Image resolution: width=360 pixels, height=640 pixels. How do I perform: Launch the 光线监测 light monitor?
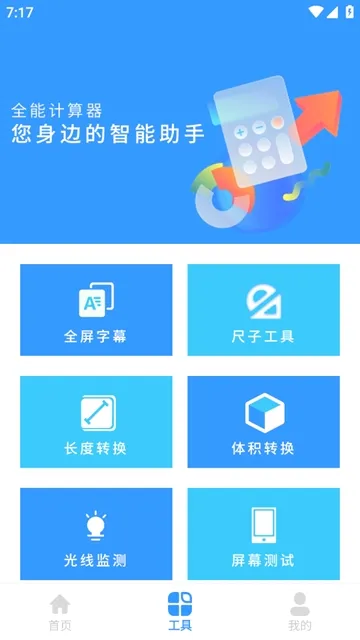click(96, 534)
